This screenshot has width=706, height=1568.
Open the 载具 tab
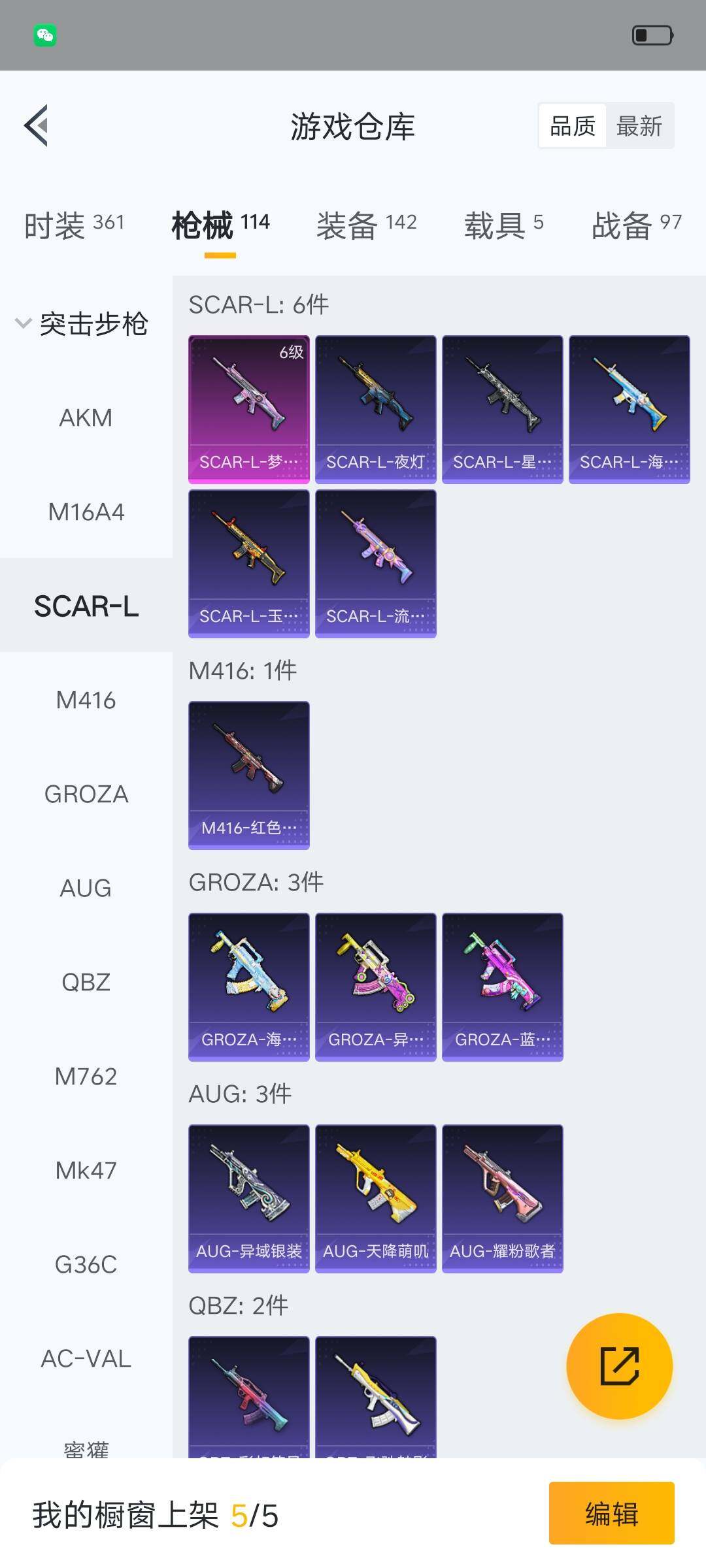click(x=503, y=225)
